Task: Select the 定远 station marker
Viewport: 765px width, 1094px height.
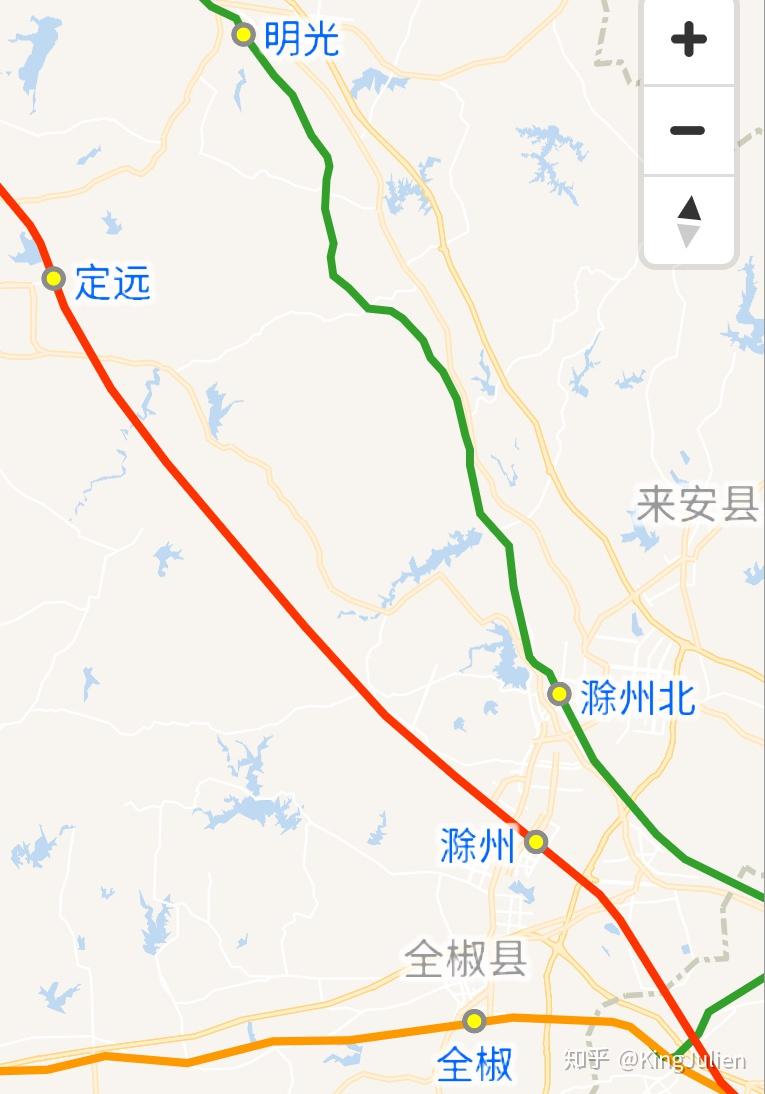Action: 54,278
